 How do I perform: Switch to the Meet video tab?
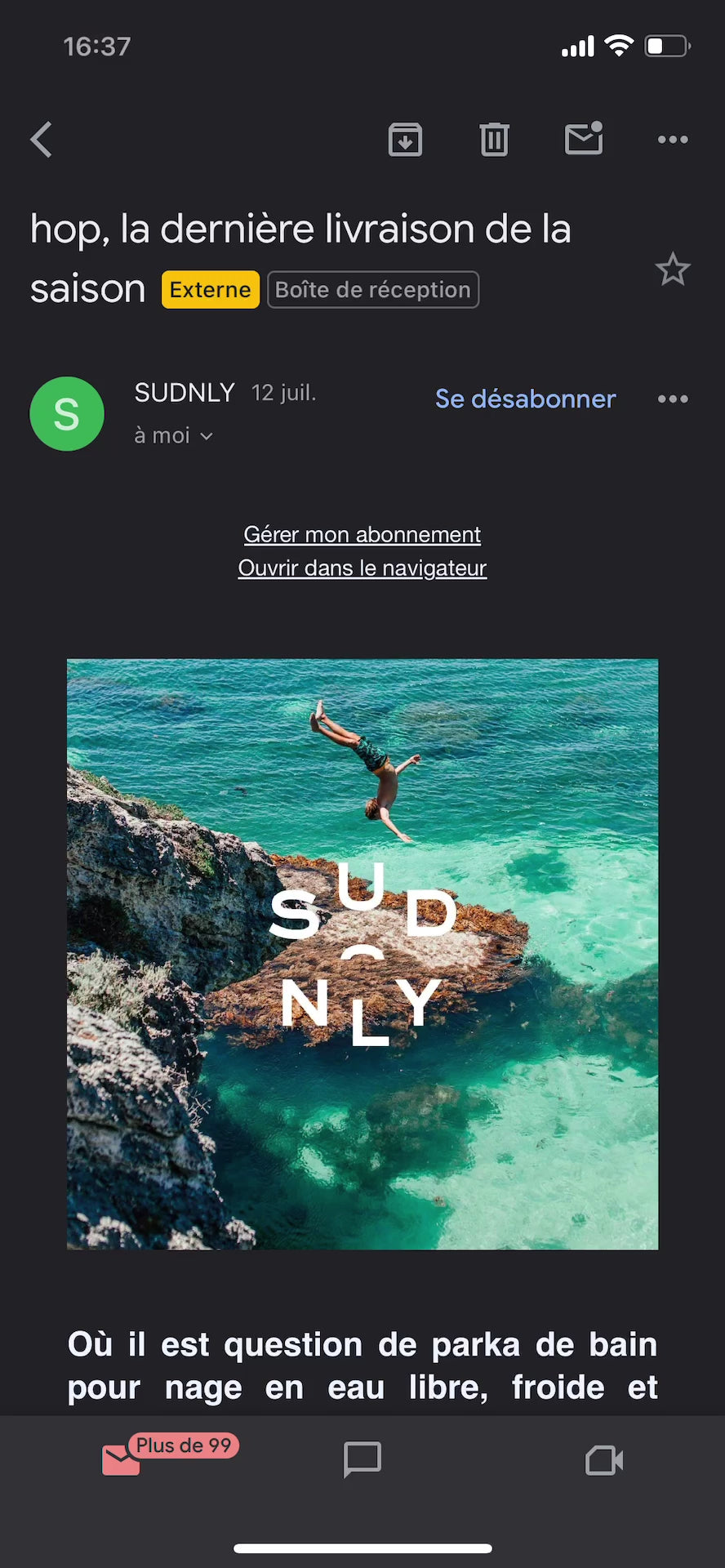[604, 1459]
